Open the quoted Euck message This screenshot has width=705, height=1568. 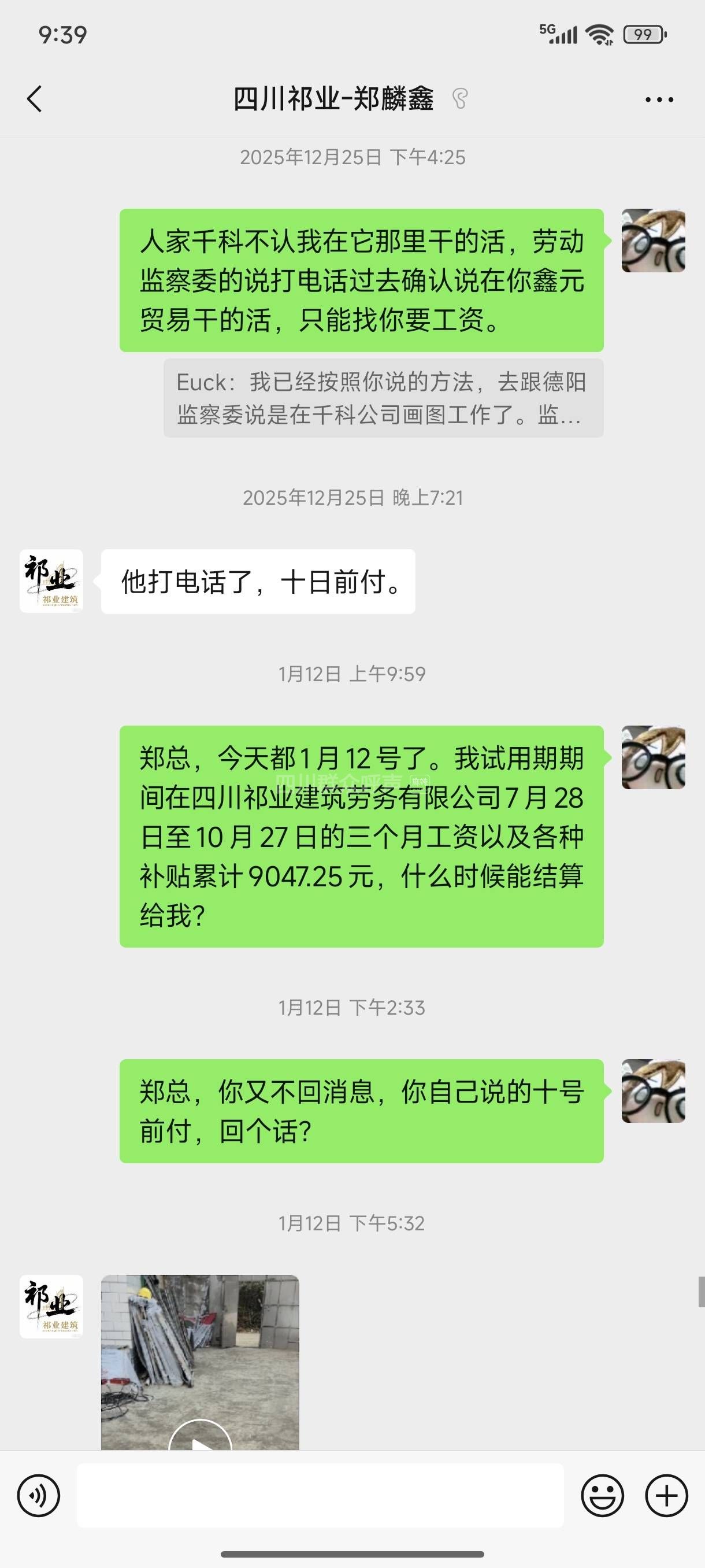[x=383, y=398]
